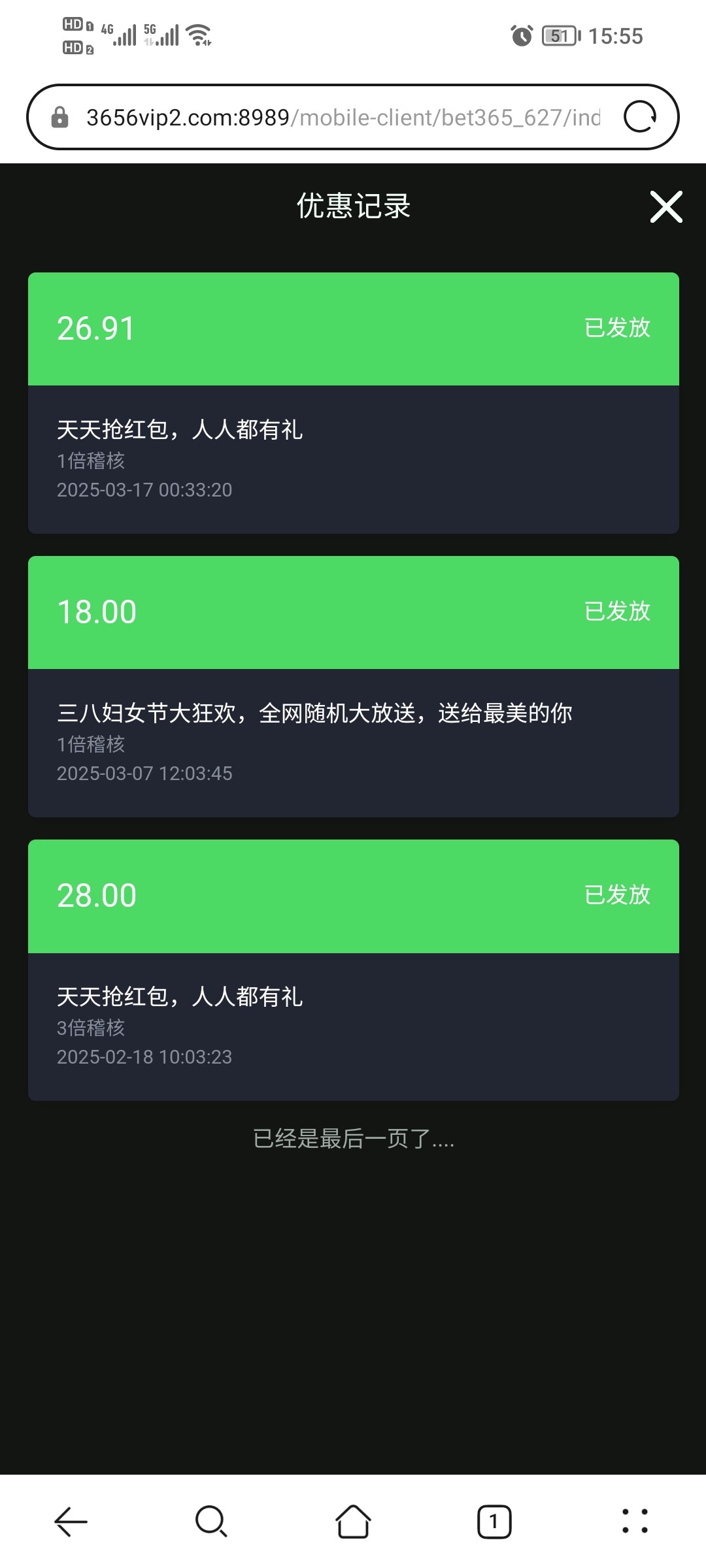This screenshot has height=1568, width=706.
Task: Open the browser search icon
Action: [211, 1522]
